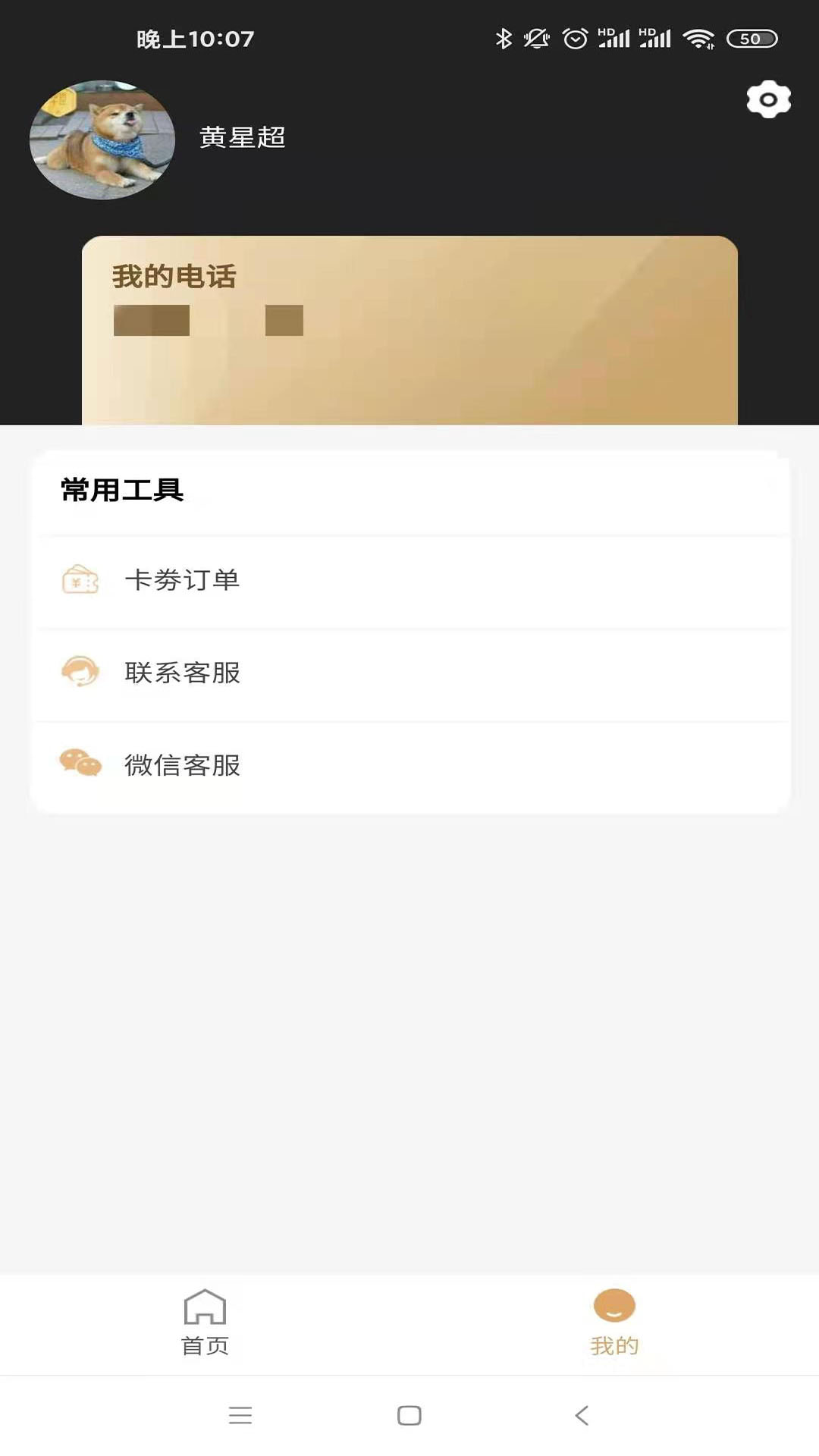Viewport: 819px width, 1456px height.
Task: Open the settings gear icon
Action: (767, 99)
